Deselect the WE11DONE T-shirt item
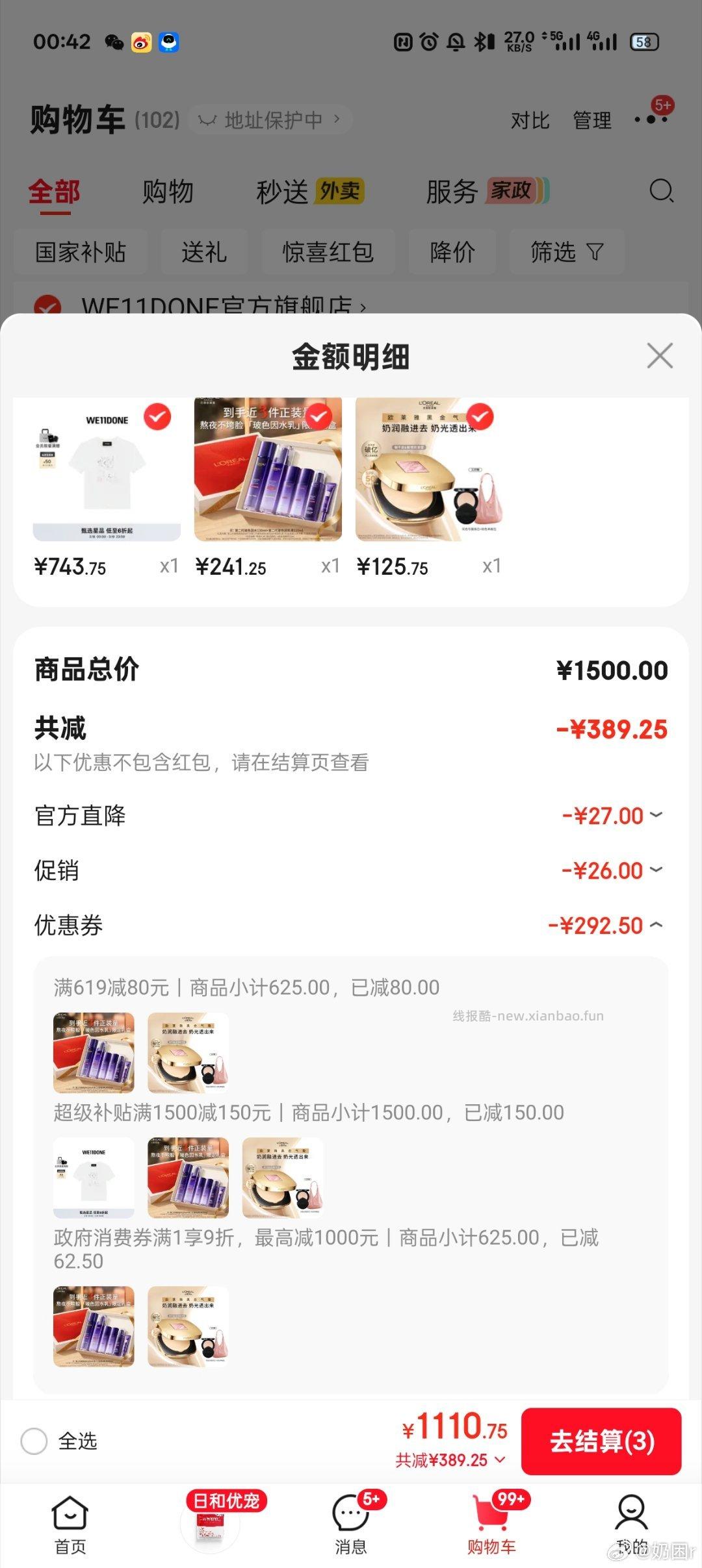The height and width of the screenshot is (1568, 702). (157, 417)
